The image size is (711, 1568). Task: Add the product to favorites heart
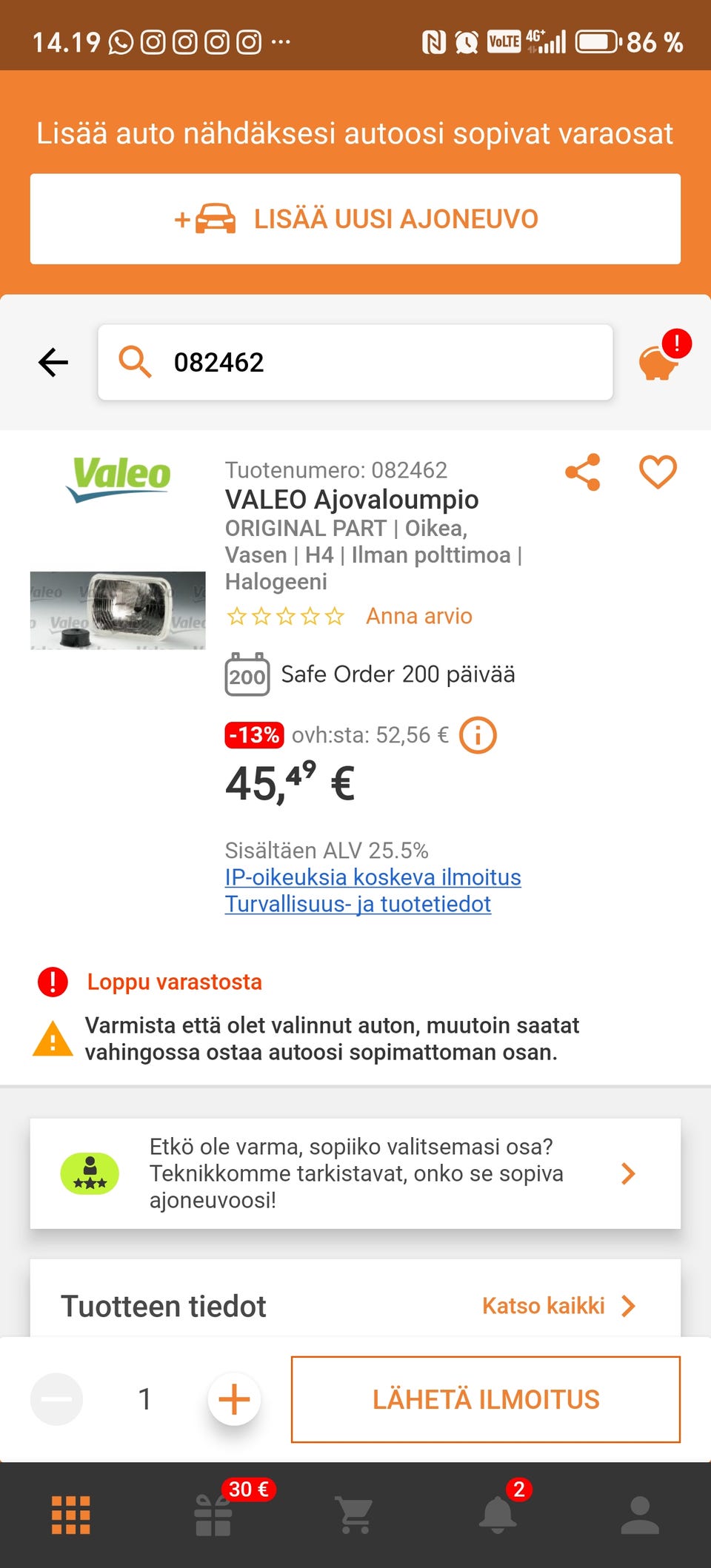coord(656,471)
